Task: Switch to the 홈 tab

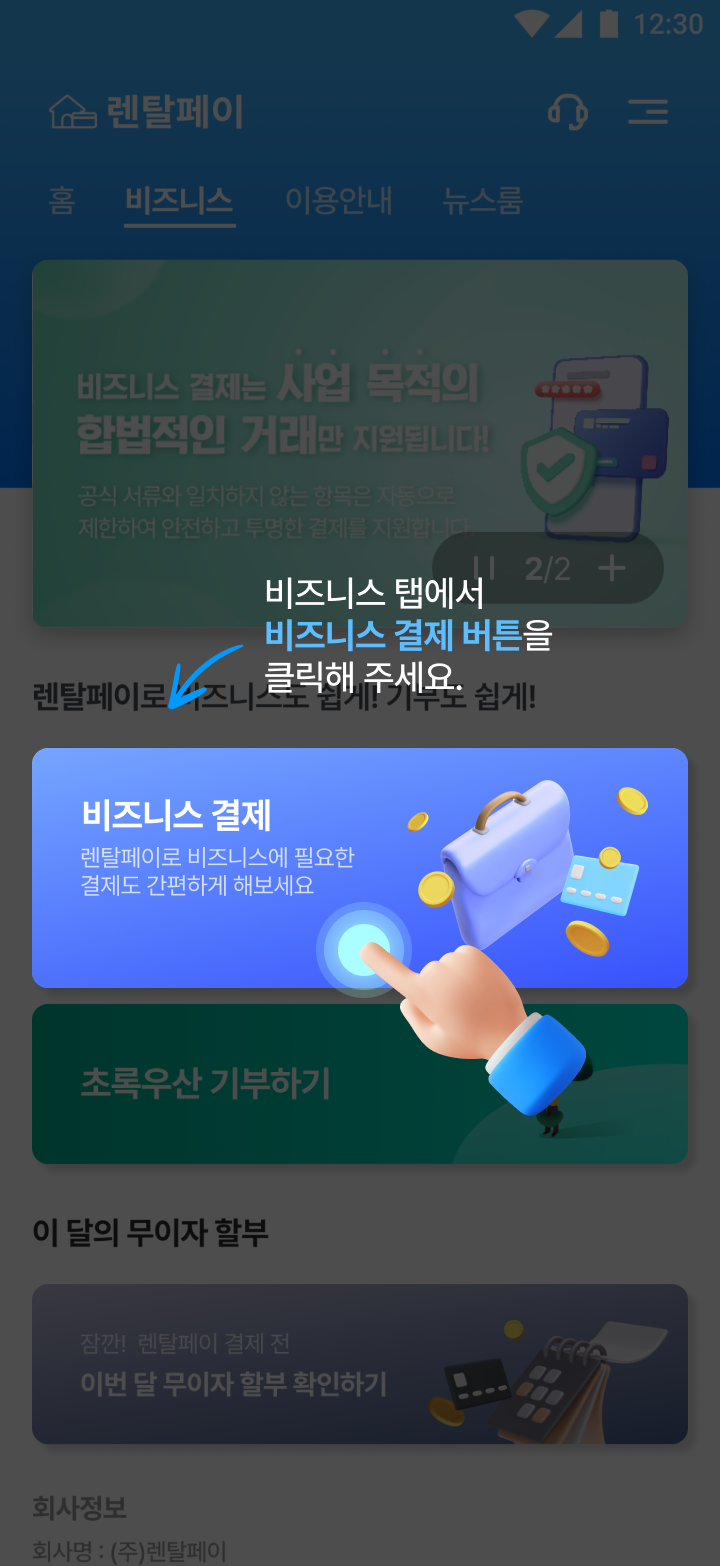Action: point(62,201)
